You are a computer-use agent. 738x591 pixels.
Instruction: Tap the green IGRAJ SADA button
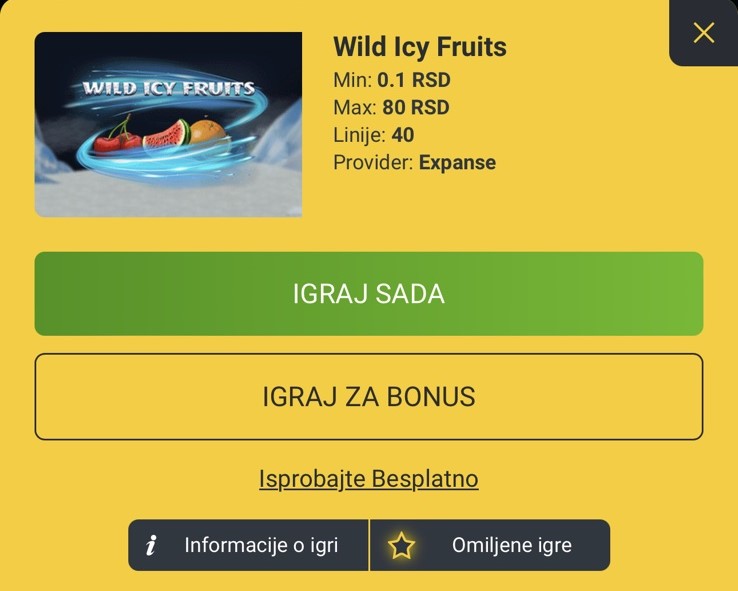tap(368, 294)
